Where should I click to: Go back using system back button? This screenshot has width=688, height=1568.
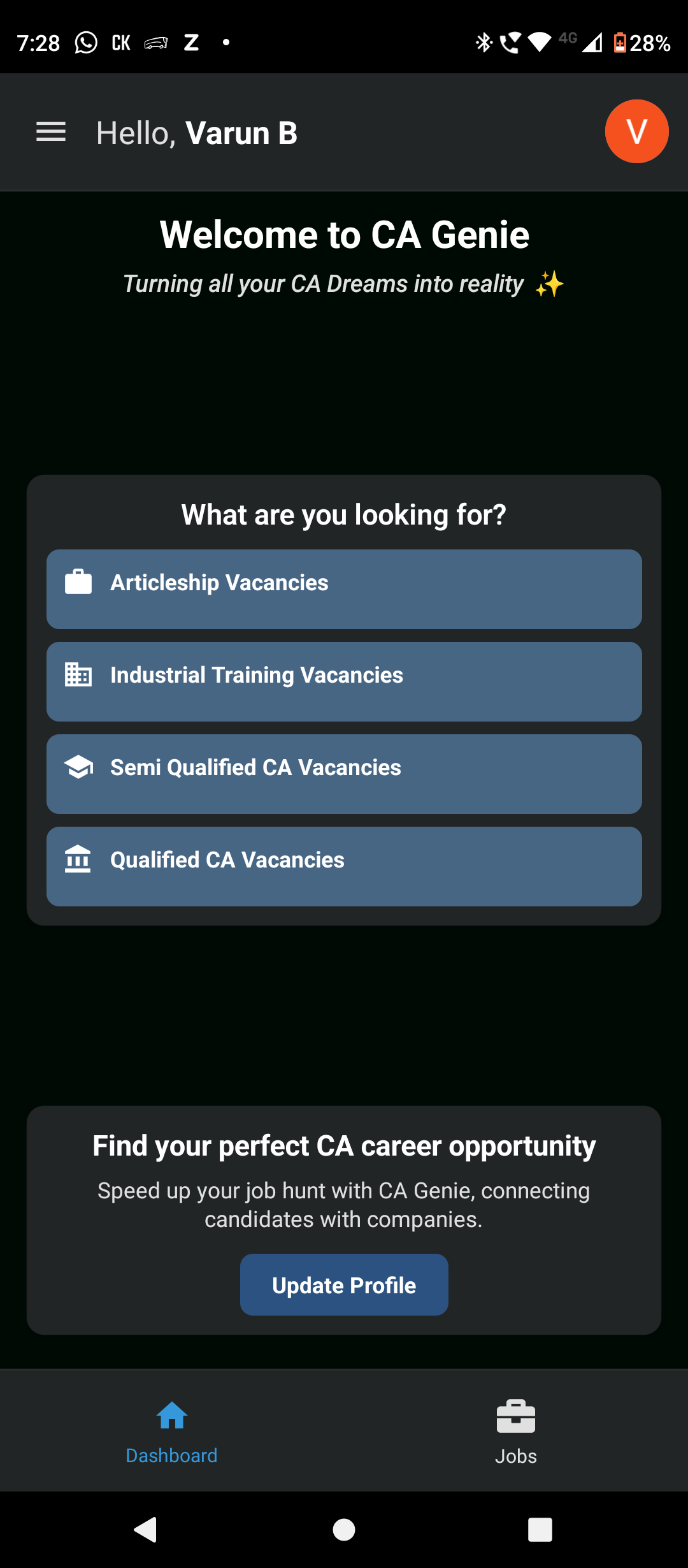coord(146,1529)
